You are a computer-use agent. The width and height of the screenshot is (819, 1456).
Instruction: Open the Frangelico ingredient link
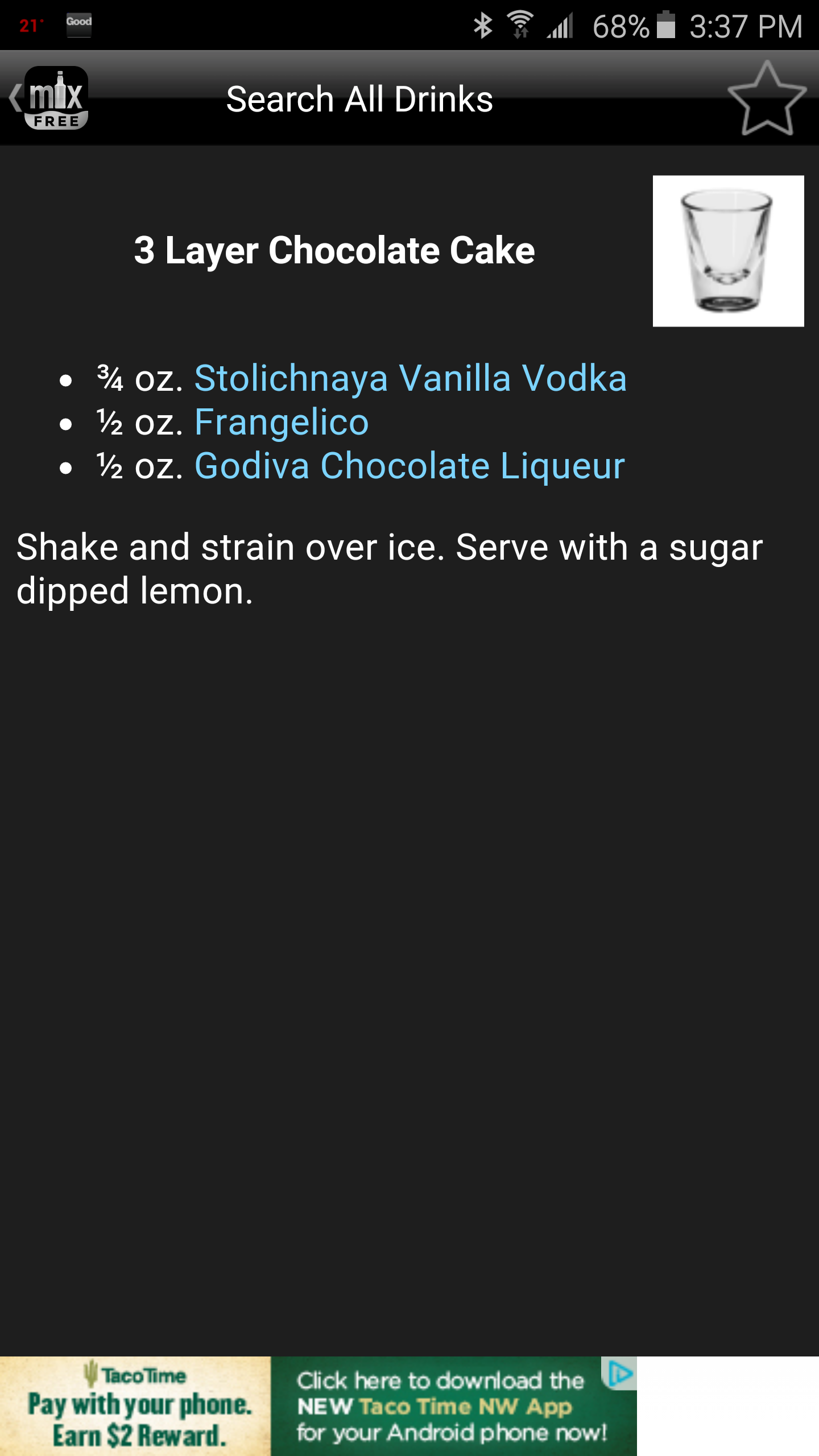[x=282, y=423]
